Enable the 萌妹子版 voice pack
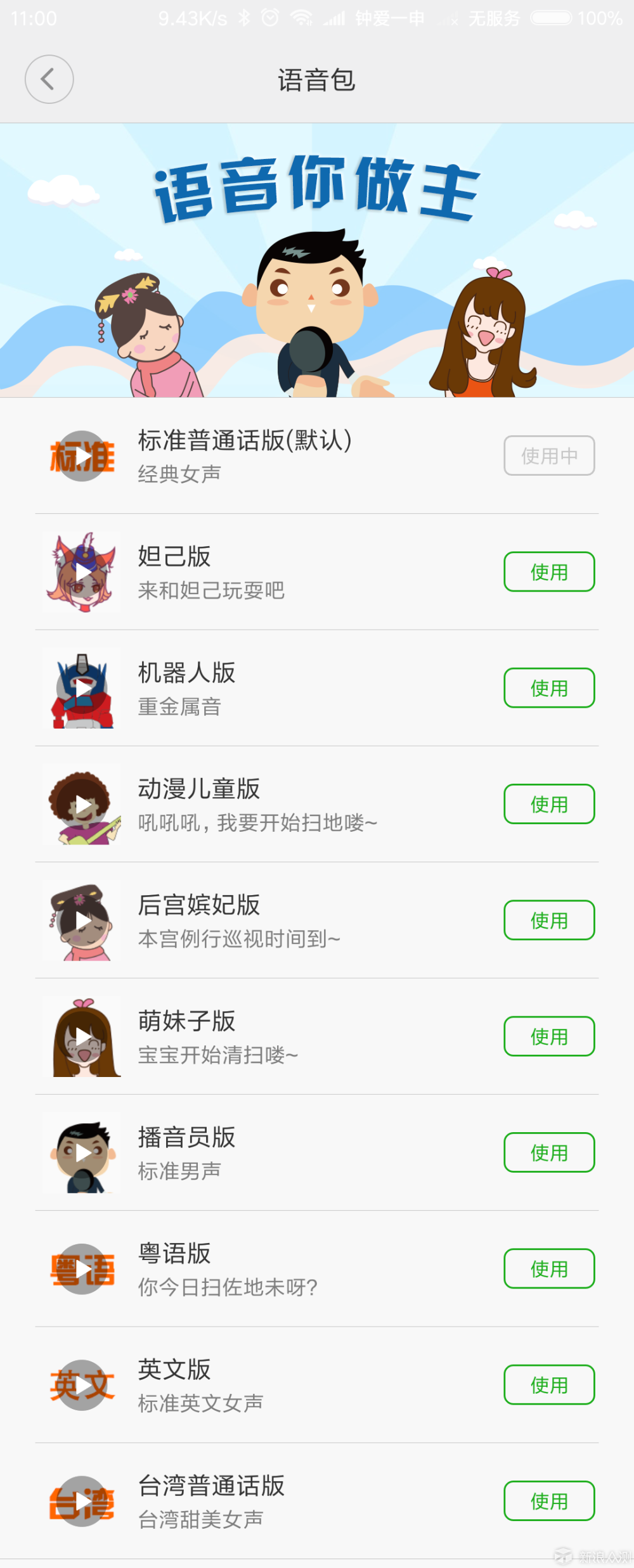 coord(549,1036)
